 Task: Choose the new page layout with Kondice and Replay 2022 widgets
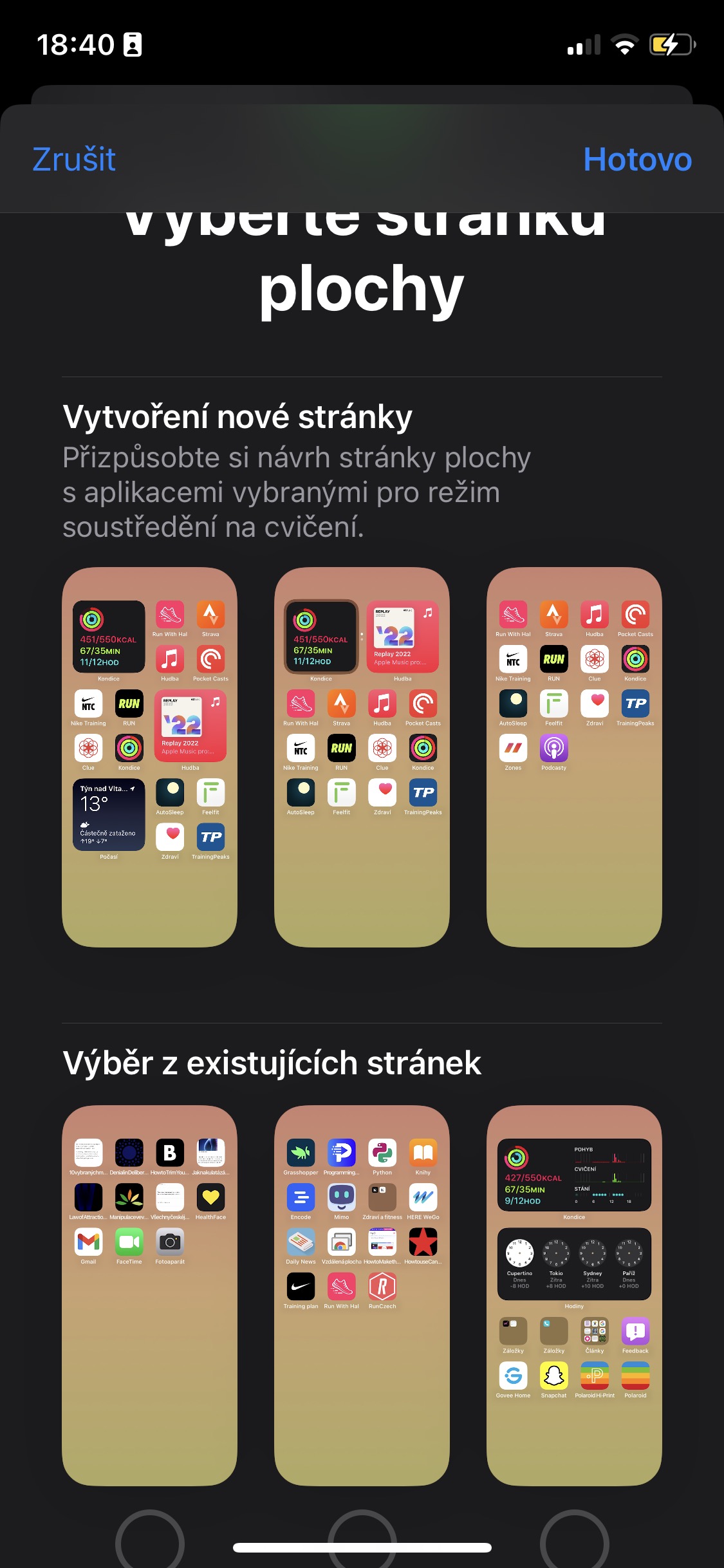coord(362,756)
